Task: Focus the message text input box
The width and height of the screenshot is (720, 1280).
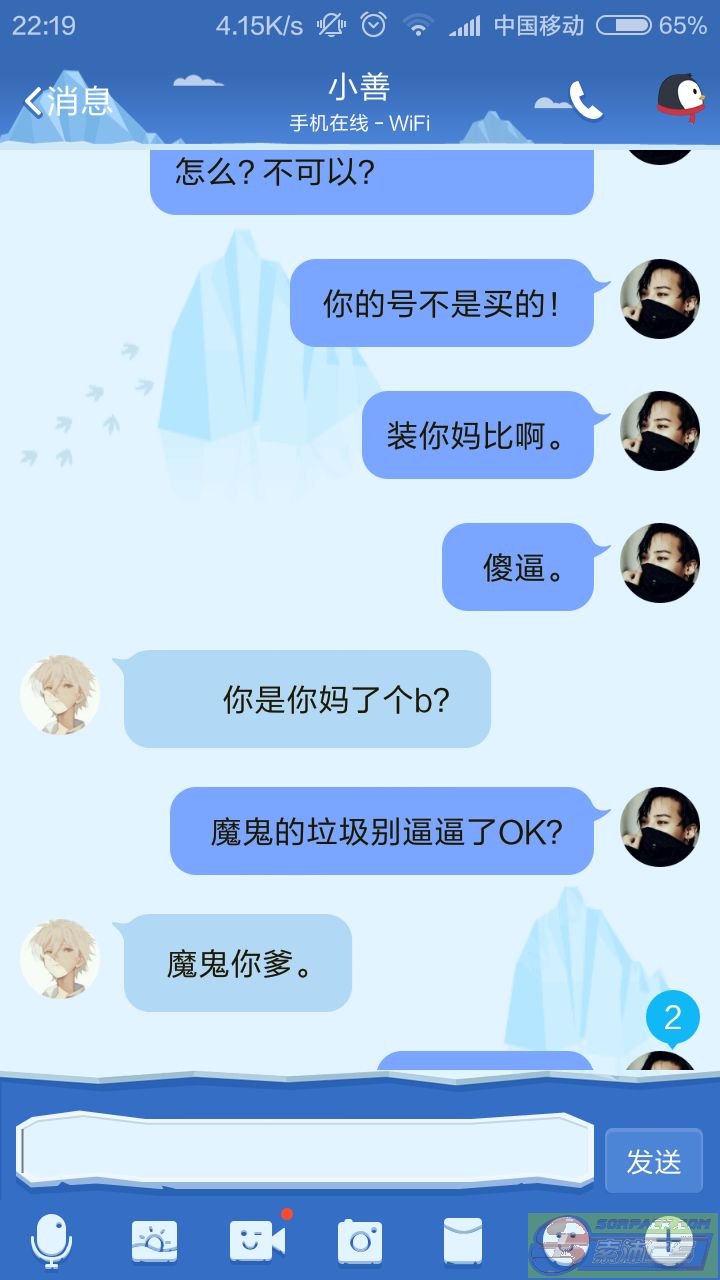Action: (306, 1150)
